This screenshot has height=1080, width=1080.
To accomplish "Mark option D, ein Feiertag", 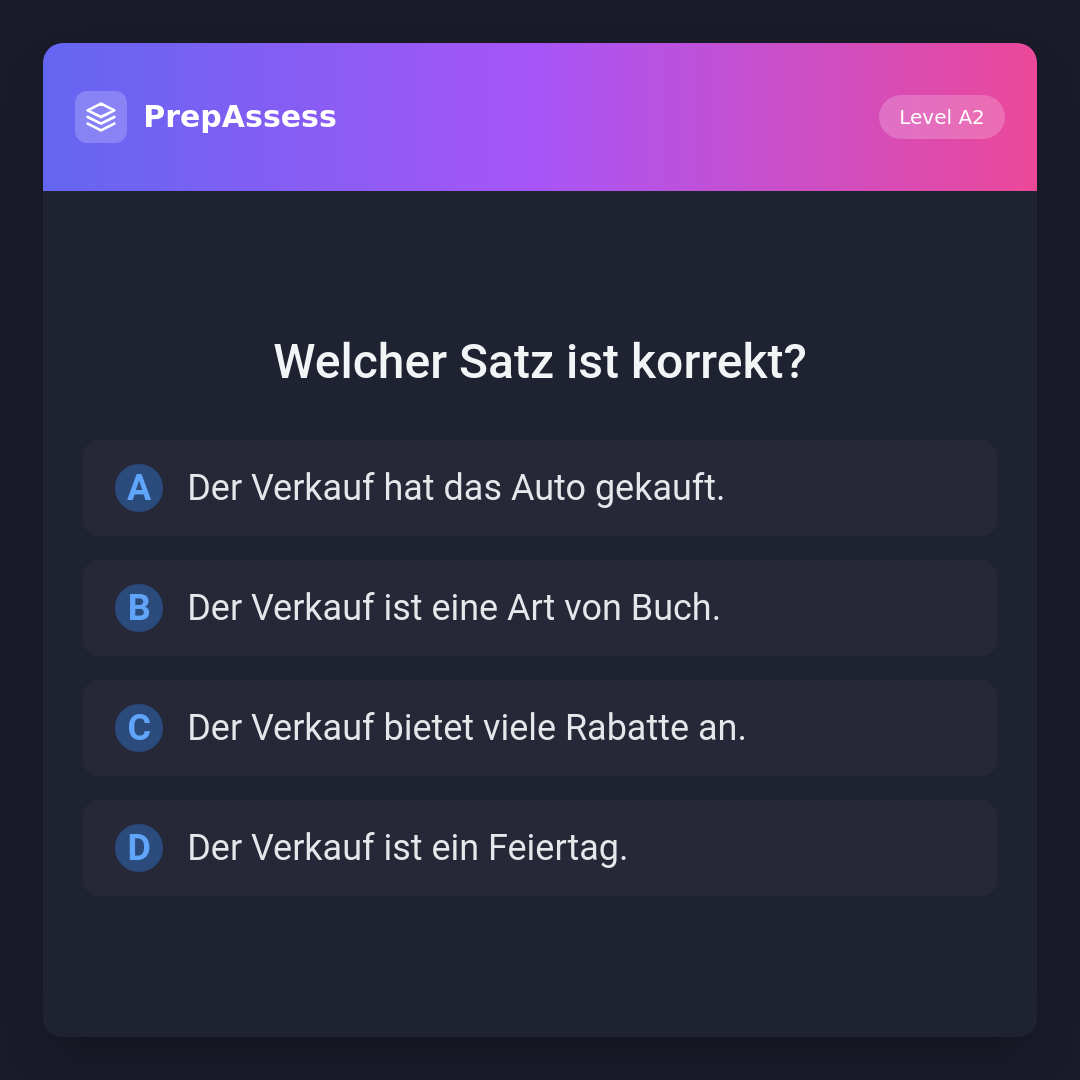I will tap(540, 848).
